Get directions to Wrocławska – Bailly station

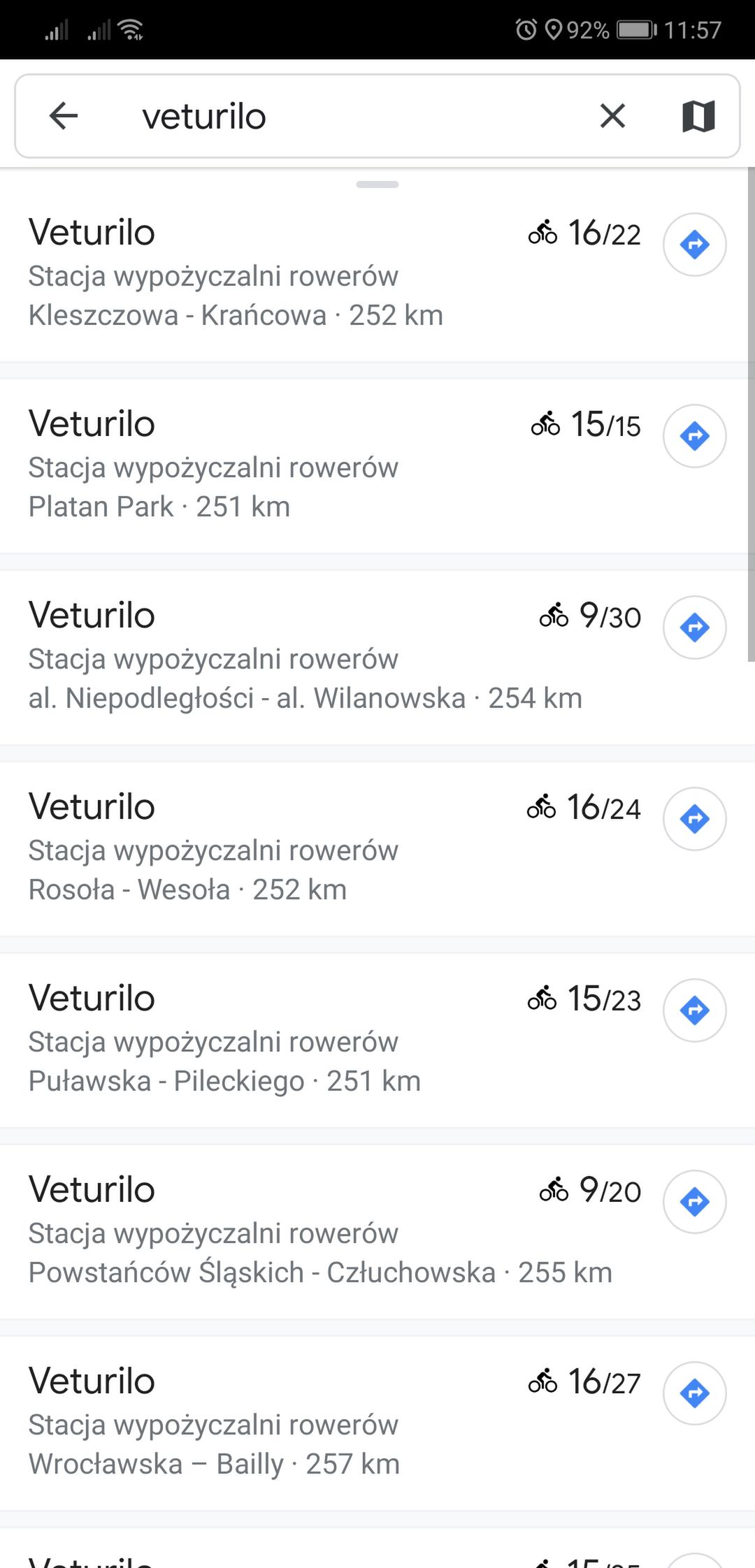pyautogui.click(x=695, y=1393)
